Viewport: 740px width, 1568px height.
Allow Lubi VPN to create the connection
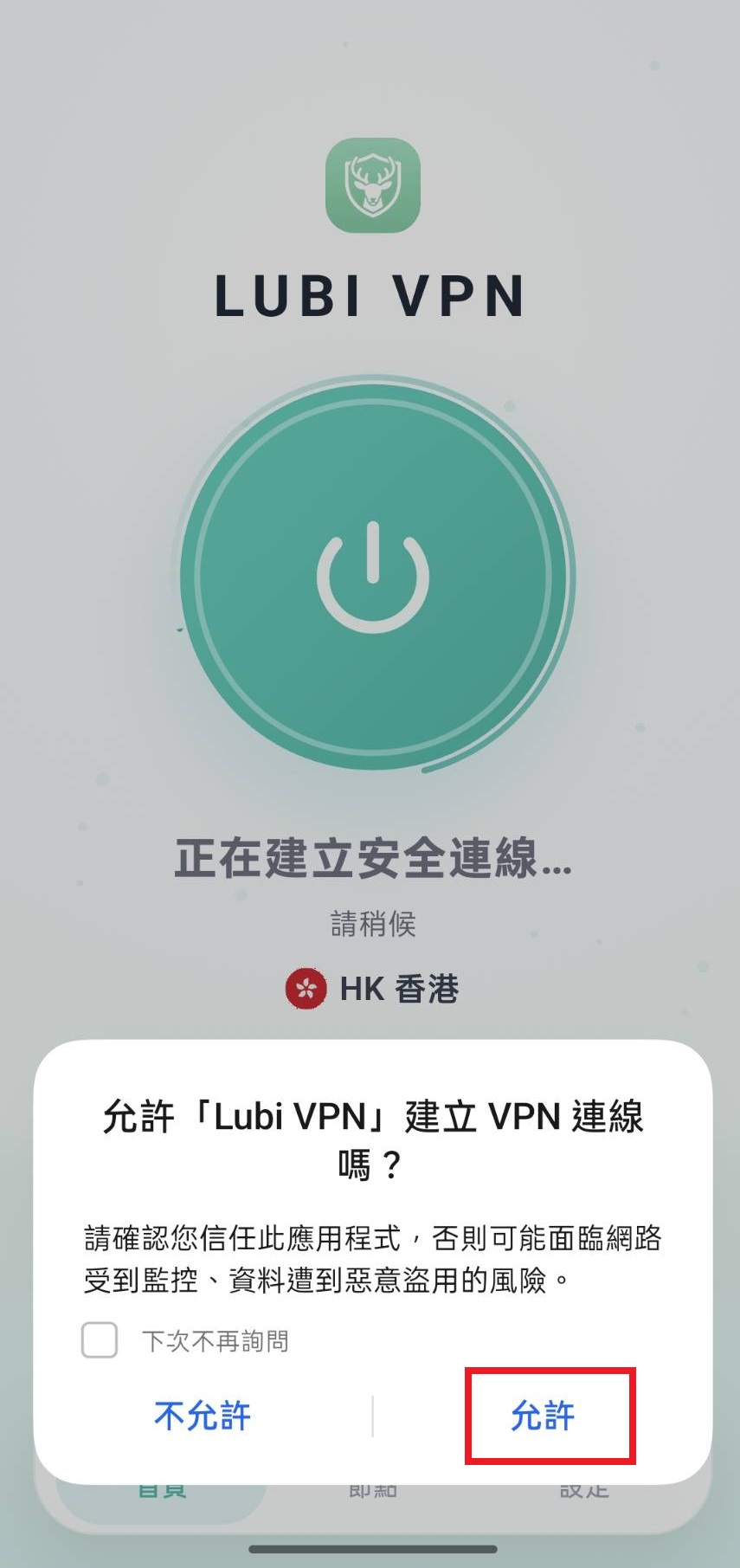543,1416
